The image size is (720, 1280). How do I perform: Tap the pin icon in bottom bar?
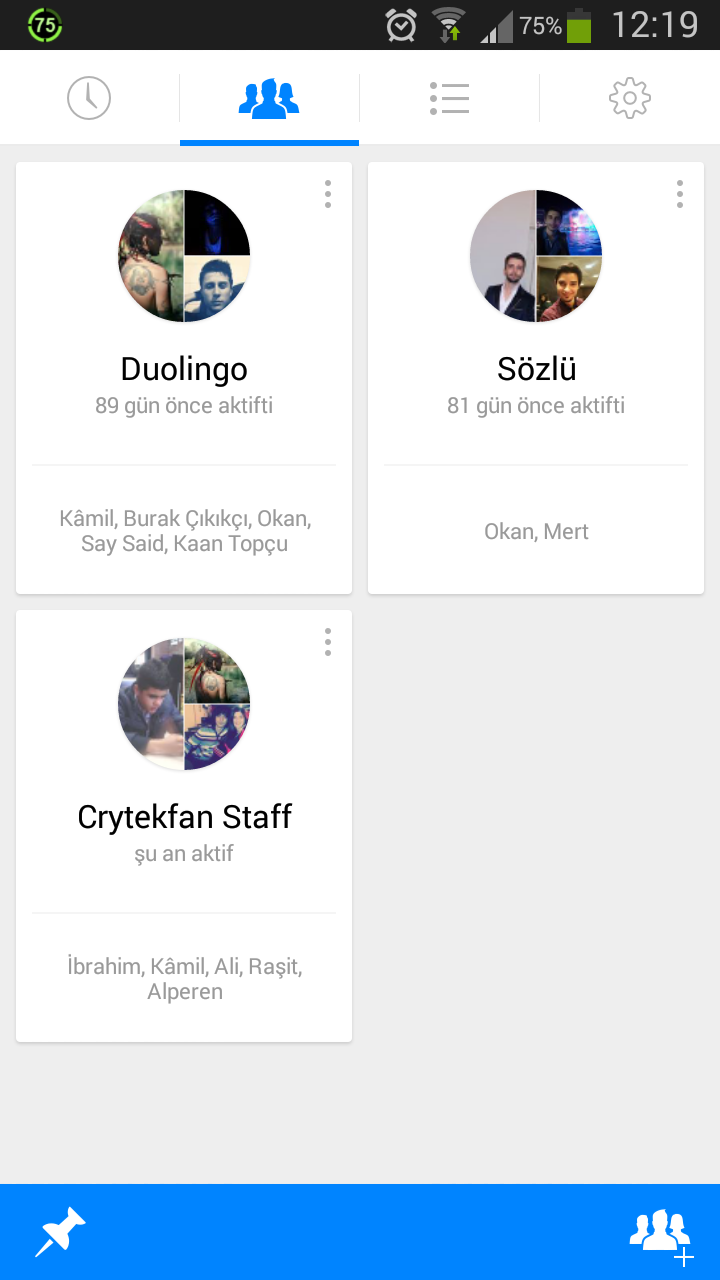coord(60,1231)
